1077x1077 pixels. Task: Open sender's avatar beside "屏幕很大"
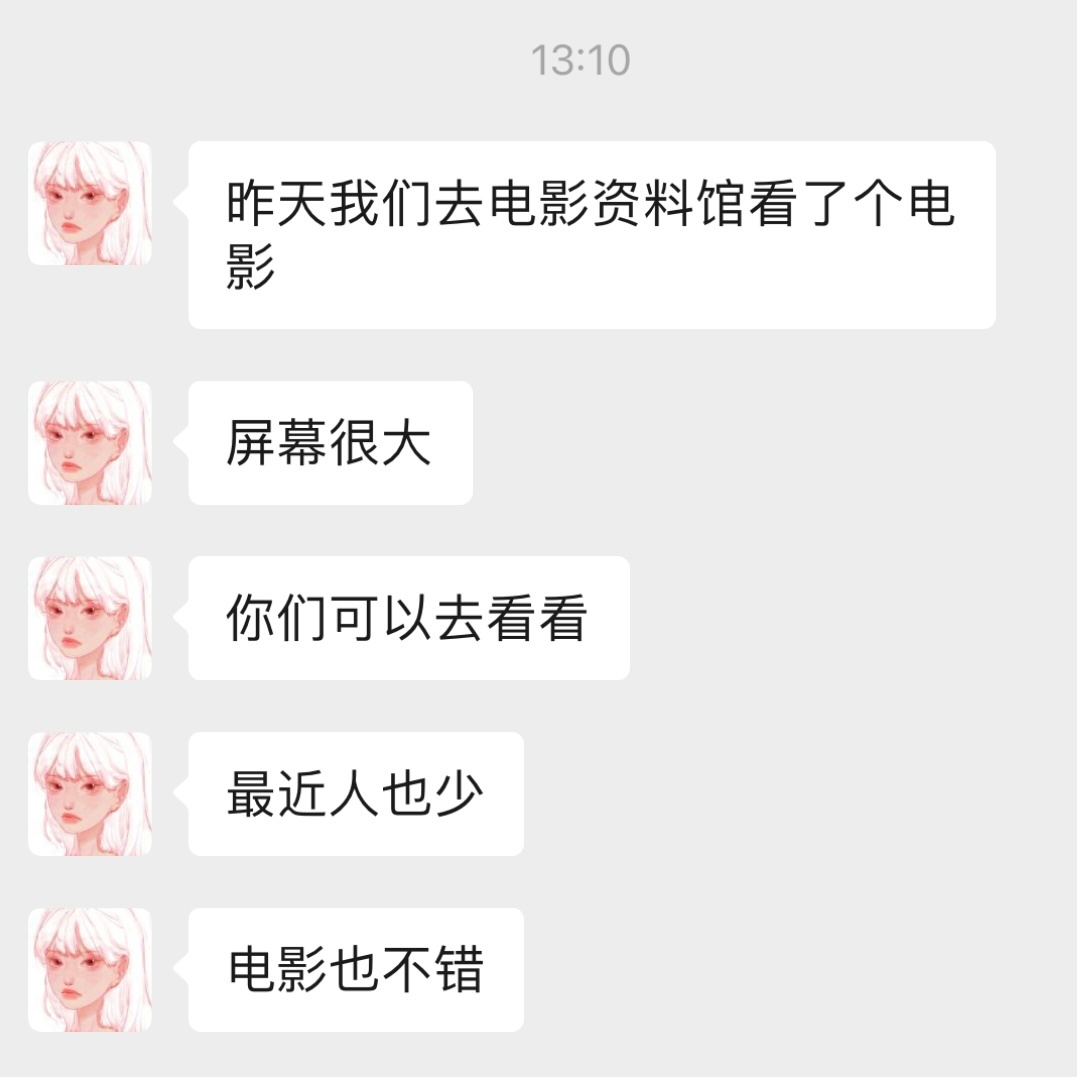coord(90,442)
